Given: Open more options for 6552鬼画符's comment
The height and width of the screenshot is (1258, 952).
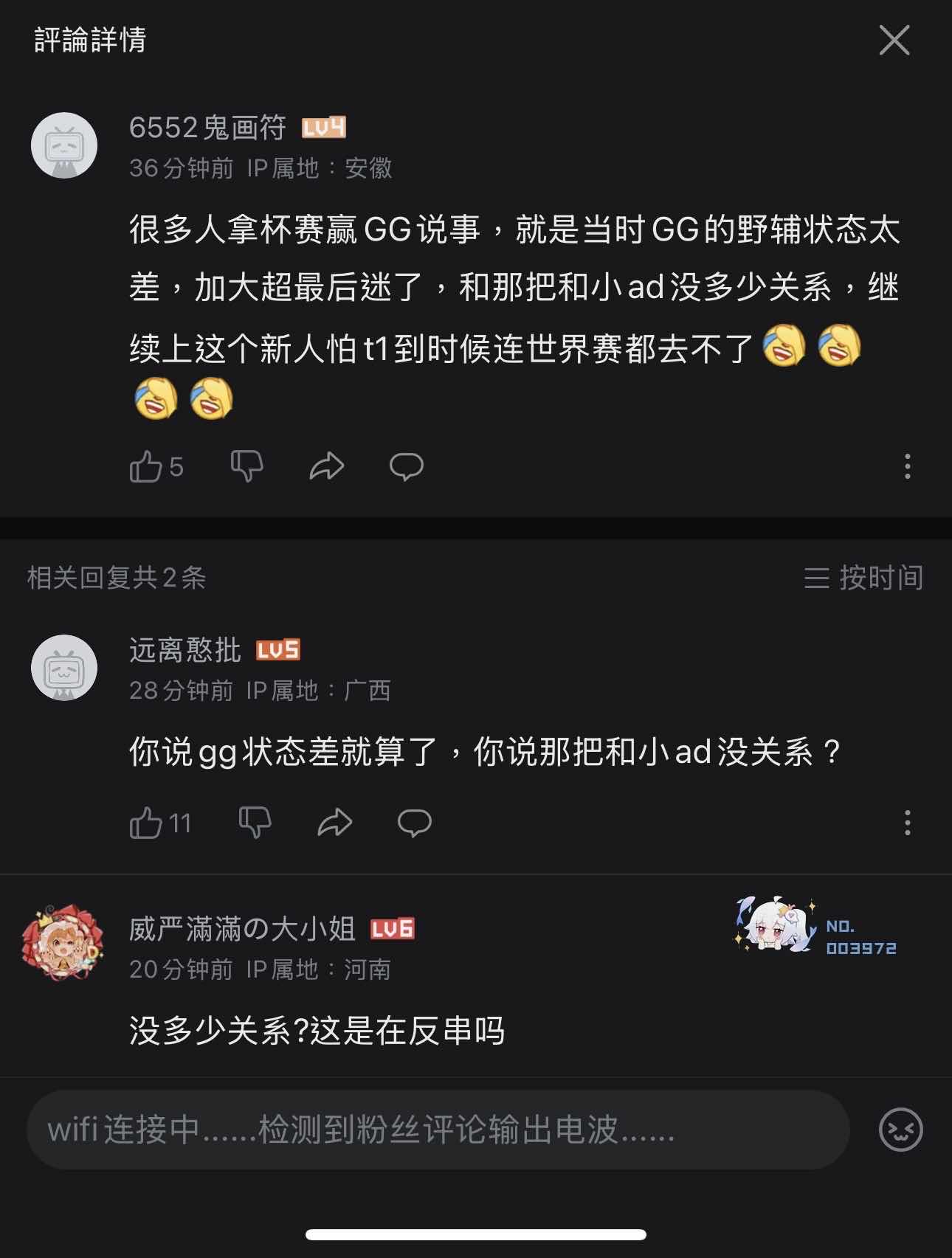Looking at the screenshot, I should 907,466.
